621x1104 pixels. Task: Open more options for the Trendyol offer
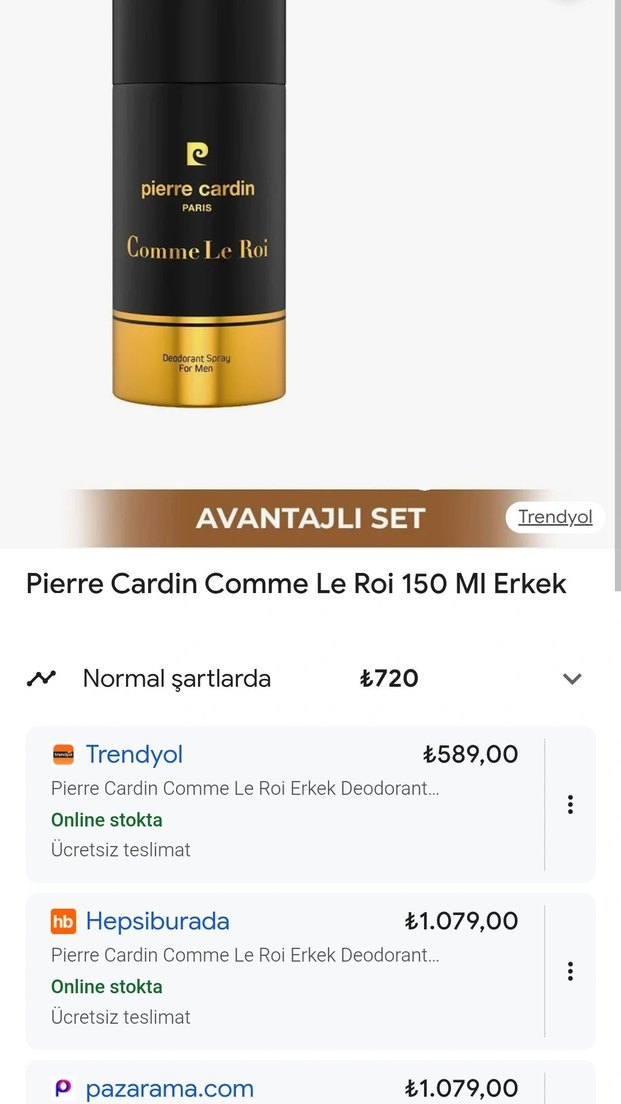pyautogui.click(x=570, y=804)
